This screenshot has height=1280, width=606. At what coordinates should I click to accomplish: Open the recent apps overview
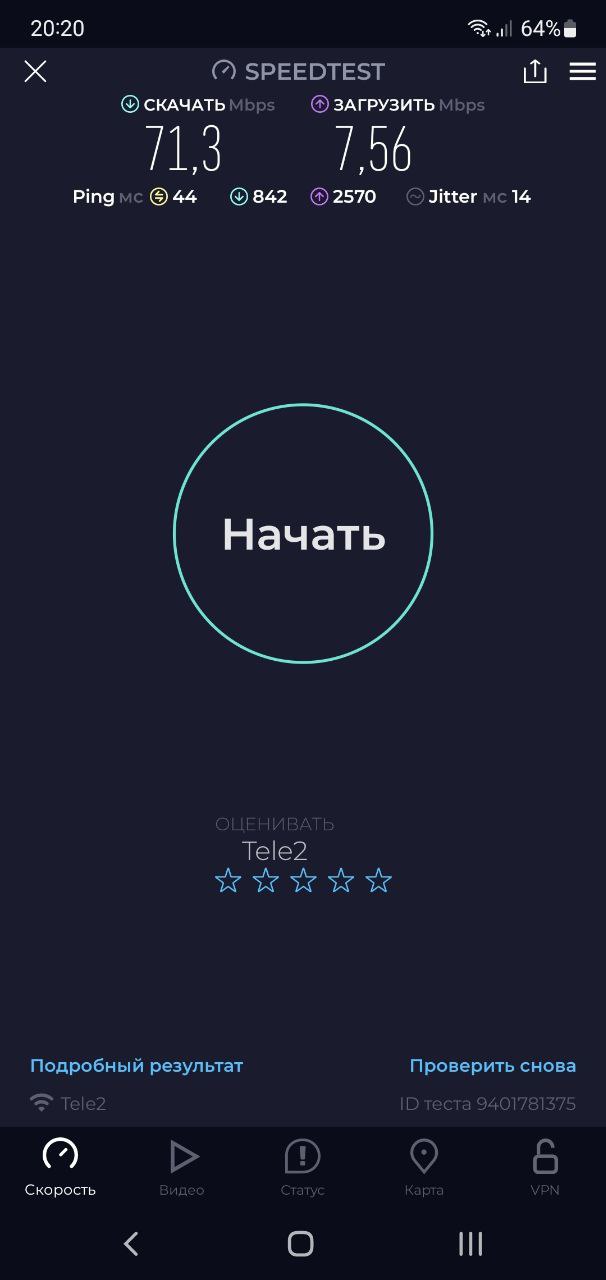click(x=470, y=1243)
